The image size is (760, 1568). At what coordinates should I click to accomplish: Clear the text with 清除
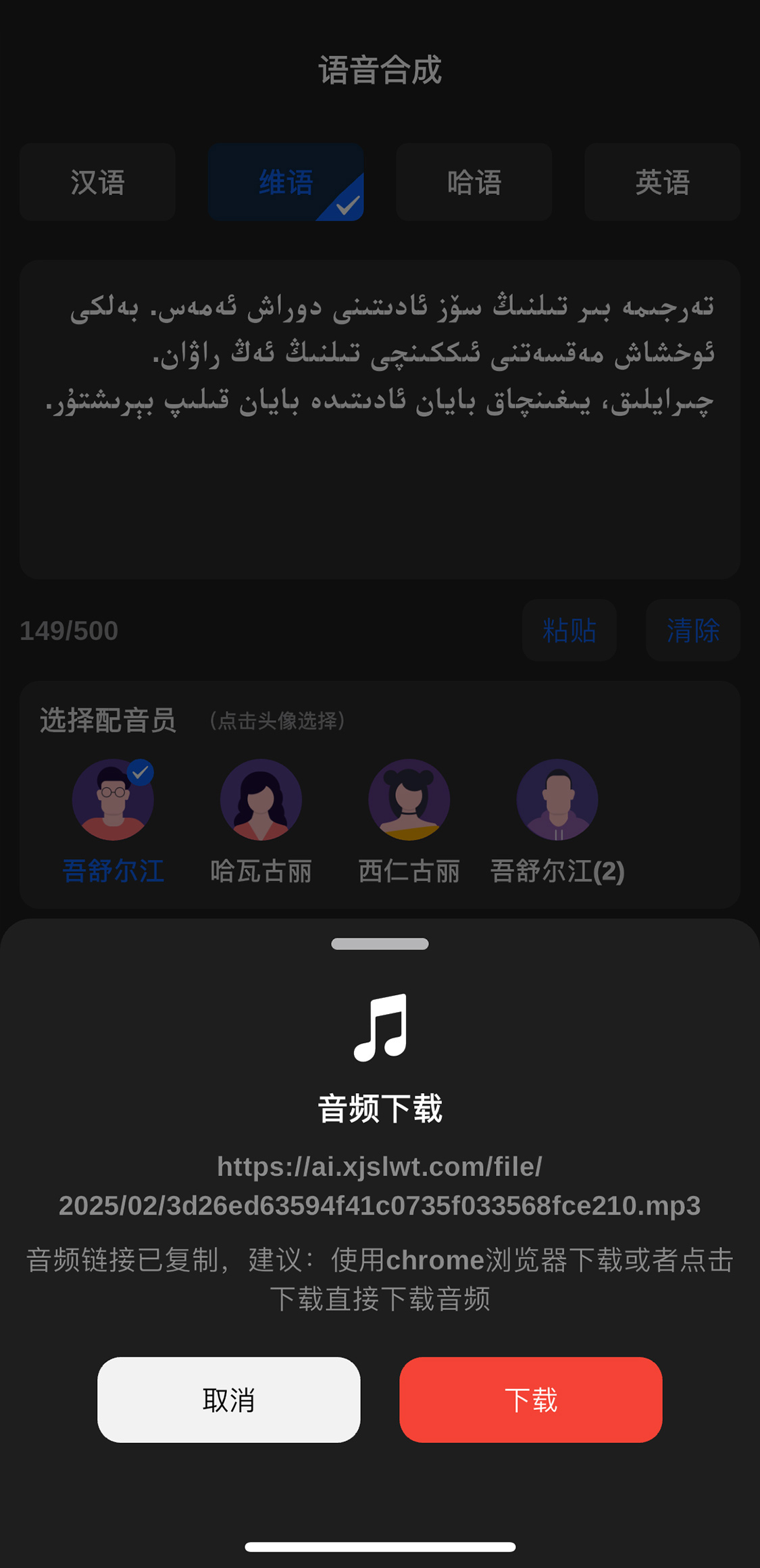click(692, 630)
